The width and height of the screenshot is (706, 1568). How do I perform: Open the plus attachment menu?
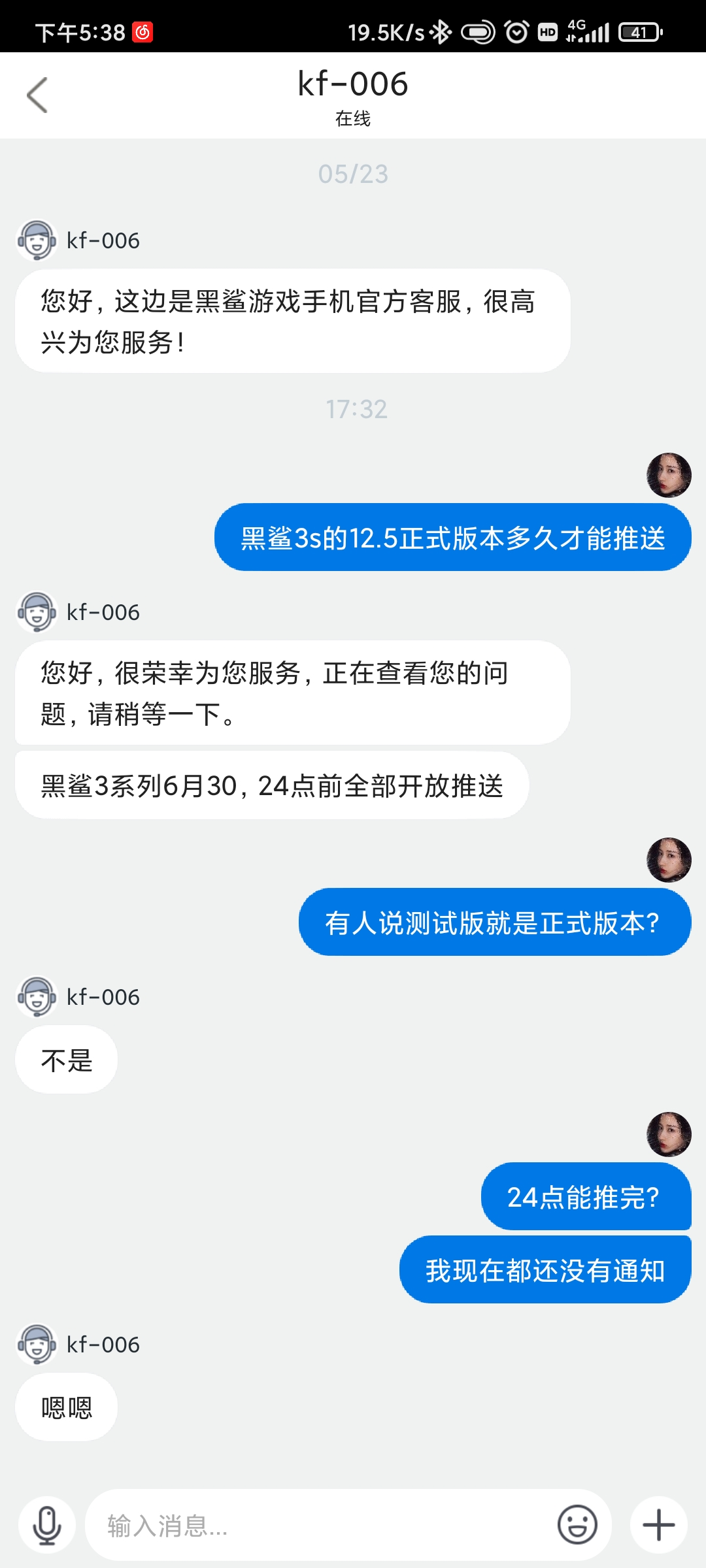659,1526
